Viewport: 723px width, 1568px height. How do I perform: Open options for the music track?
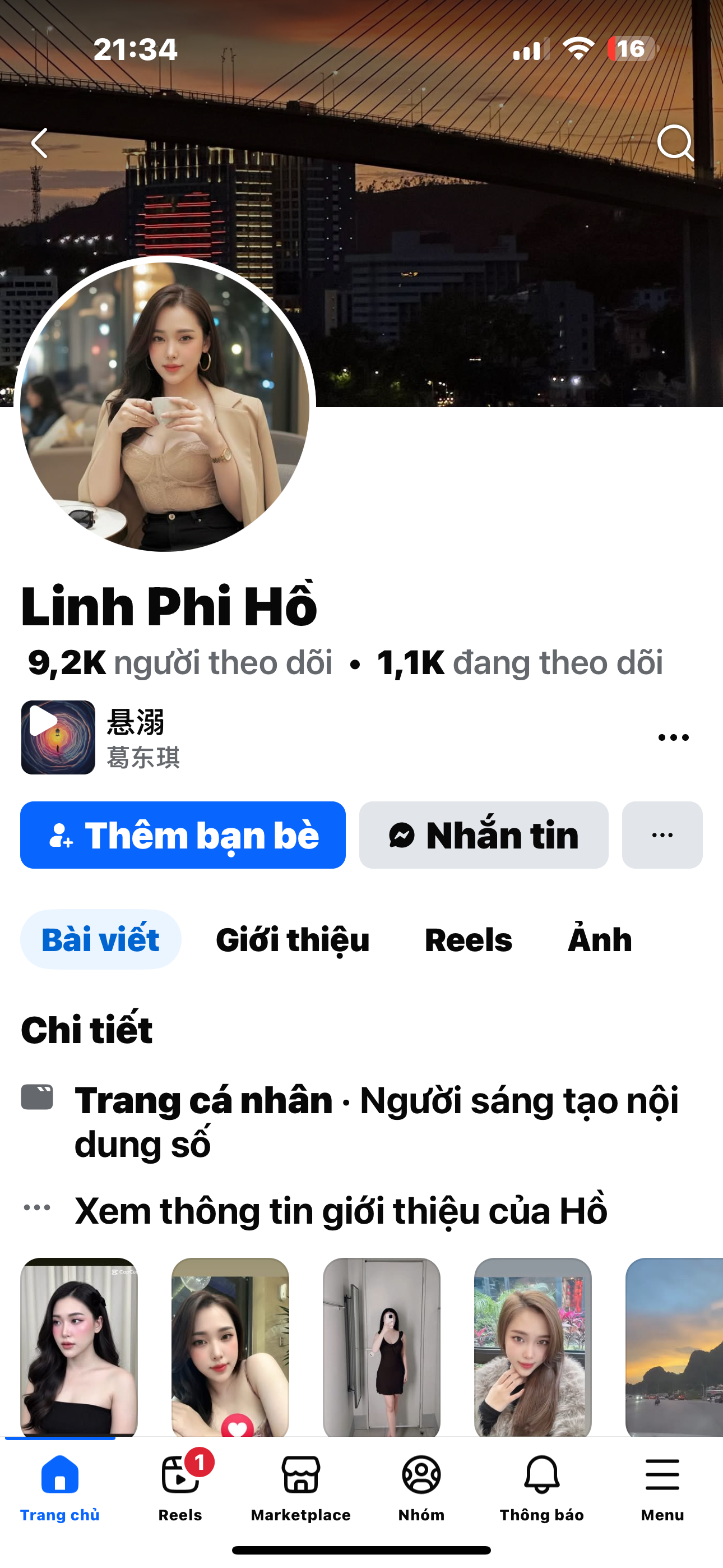[673, 738]
